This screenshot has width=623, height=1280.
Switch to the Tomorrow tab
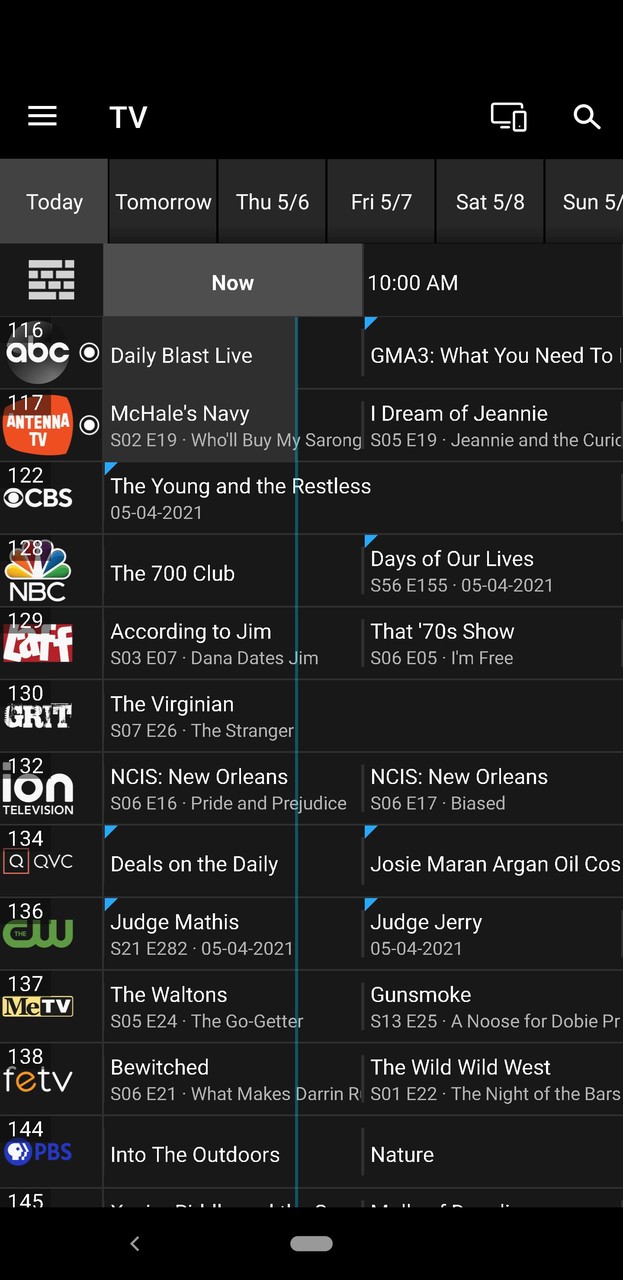click(163, 202)
